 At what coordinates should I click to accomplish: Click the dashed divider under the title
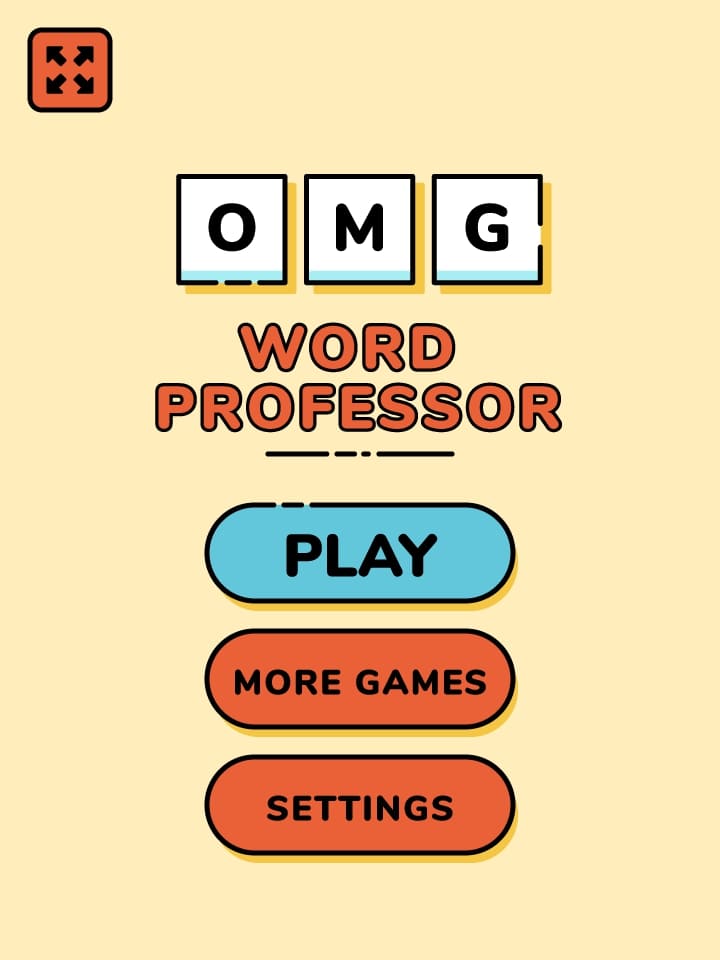click(x=360, y=455)
